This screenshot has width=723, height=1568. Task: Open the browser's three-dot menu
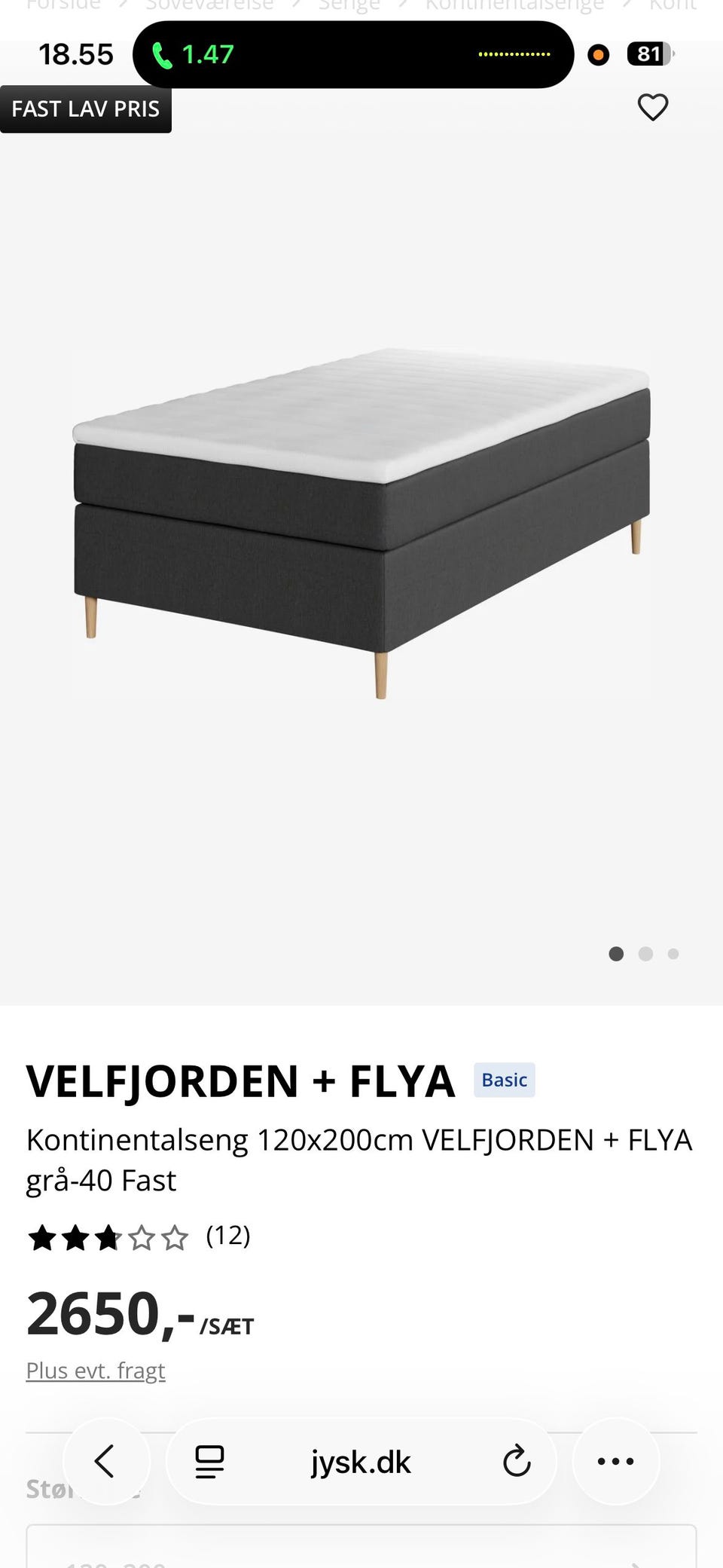click(616, 1462)
